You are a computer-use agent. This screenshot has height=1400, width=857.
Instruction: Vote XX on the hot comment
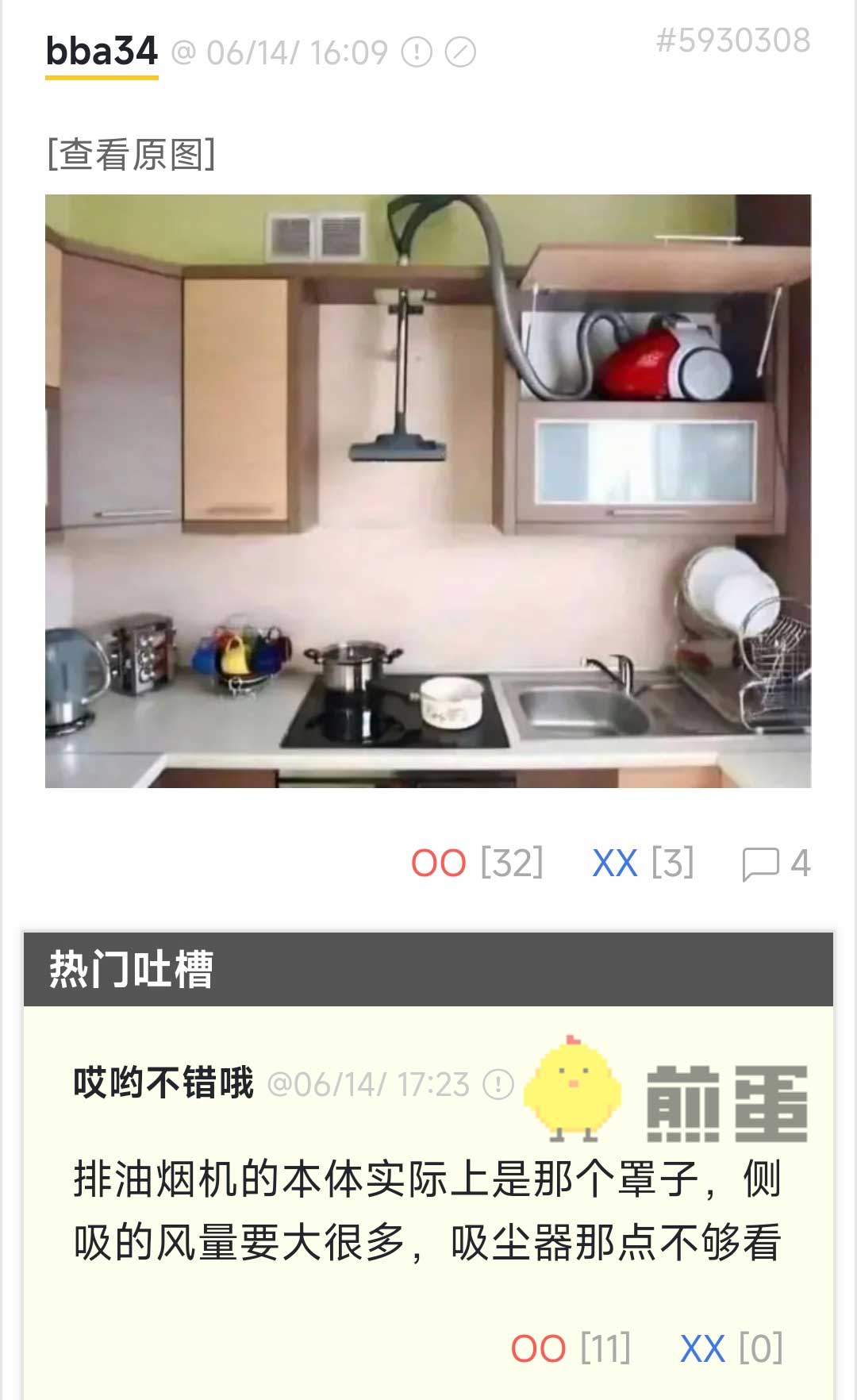coord(702,1348)
